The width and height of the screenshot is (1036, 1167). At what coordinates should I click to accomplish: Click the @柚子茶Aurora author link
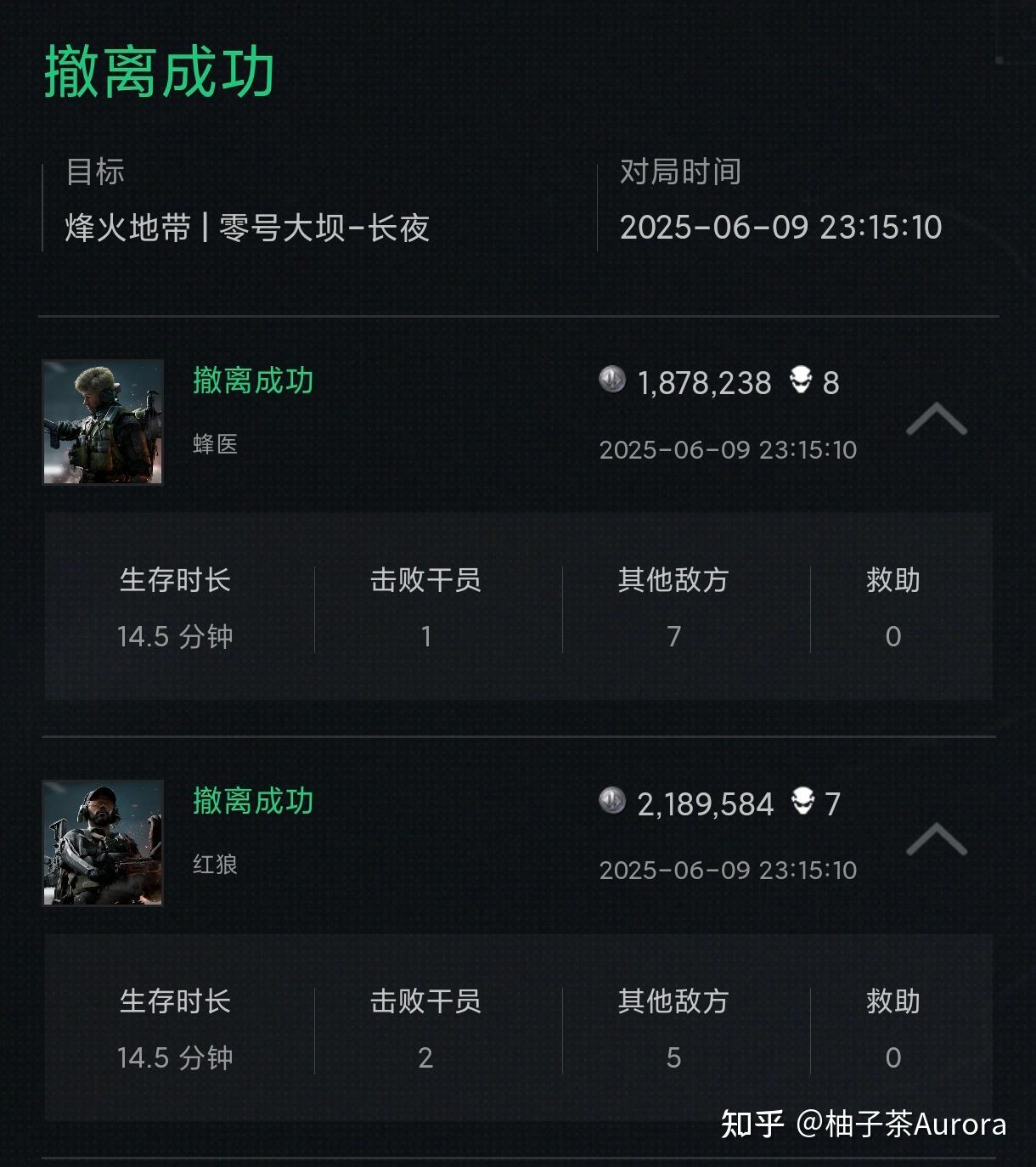point(898,1125)
